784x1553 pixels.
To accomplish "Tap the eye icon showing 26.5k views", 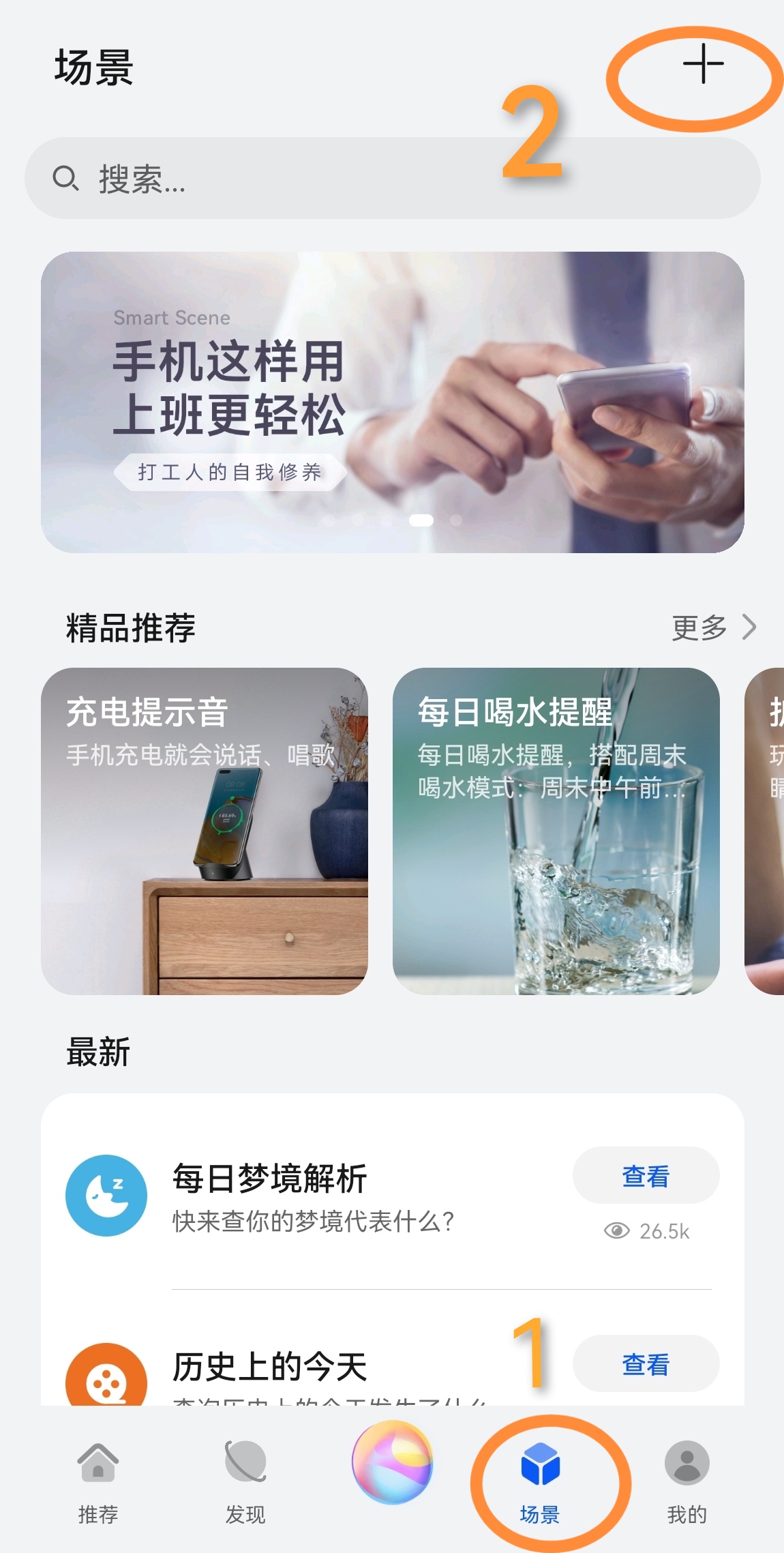I will tap(618, 1231).
